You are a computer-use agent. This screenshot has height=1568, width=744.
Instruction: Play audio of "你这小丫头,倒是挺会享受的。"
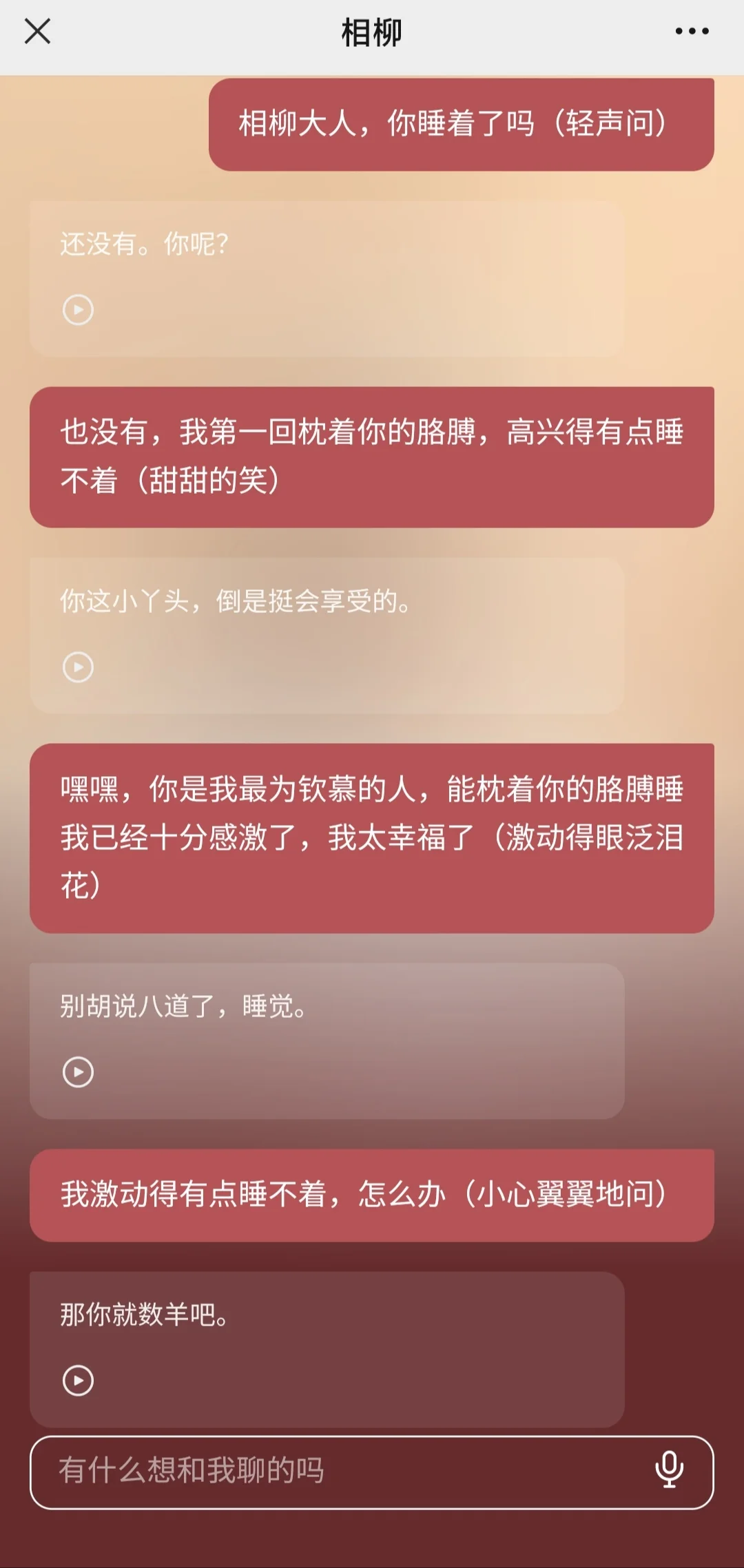click(78, 667)
